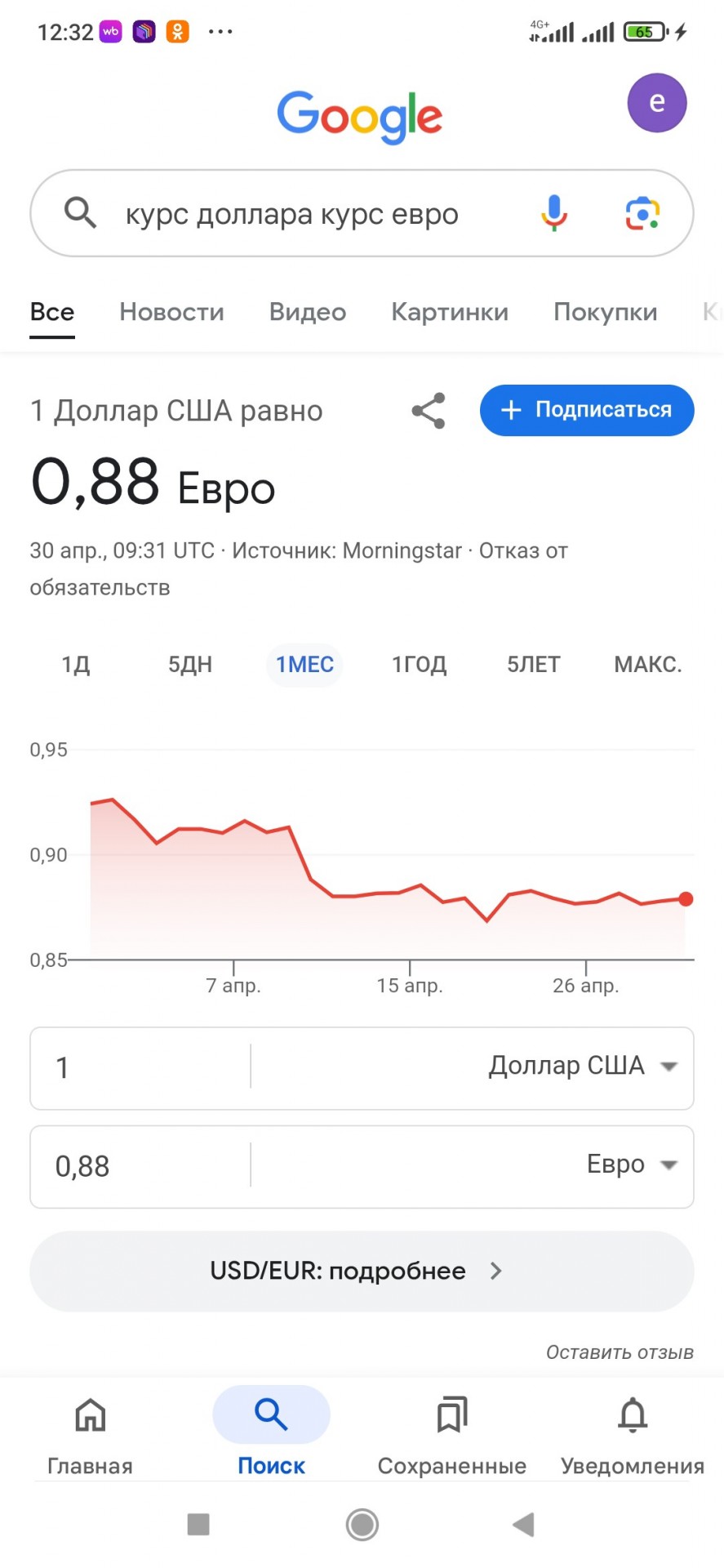Tap the Оставить отзыв link
724x1568 pixels.
[620, 1352]
